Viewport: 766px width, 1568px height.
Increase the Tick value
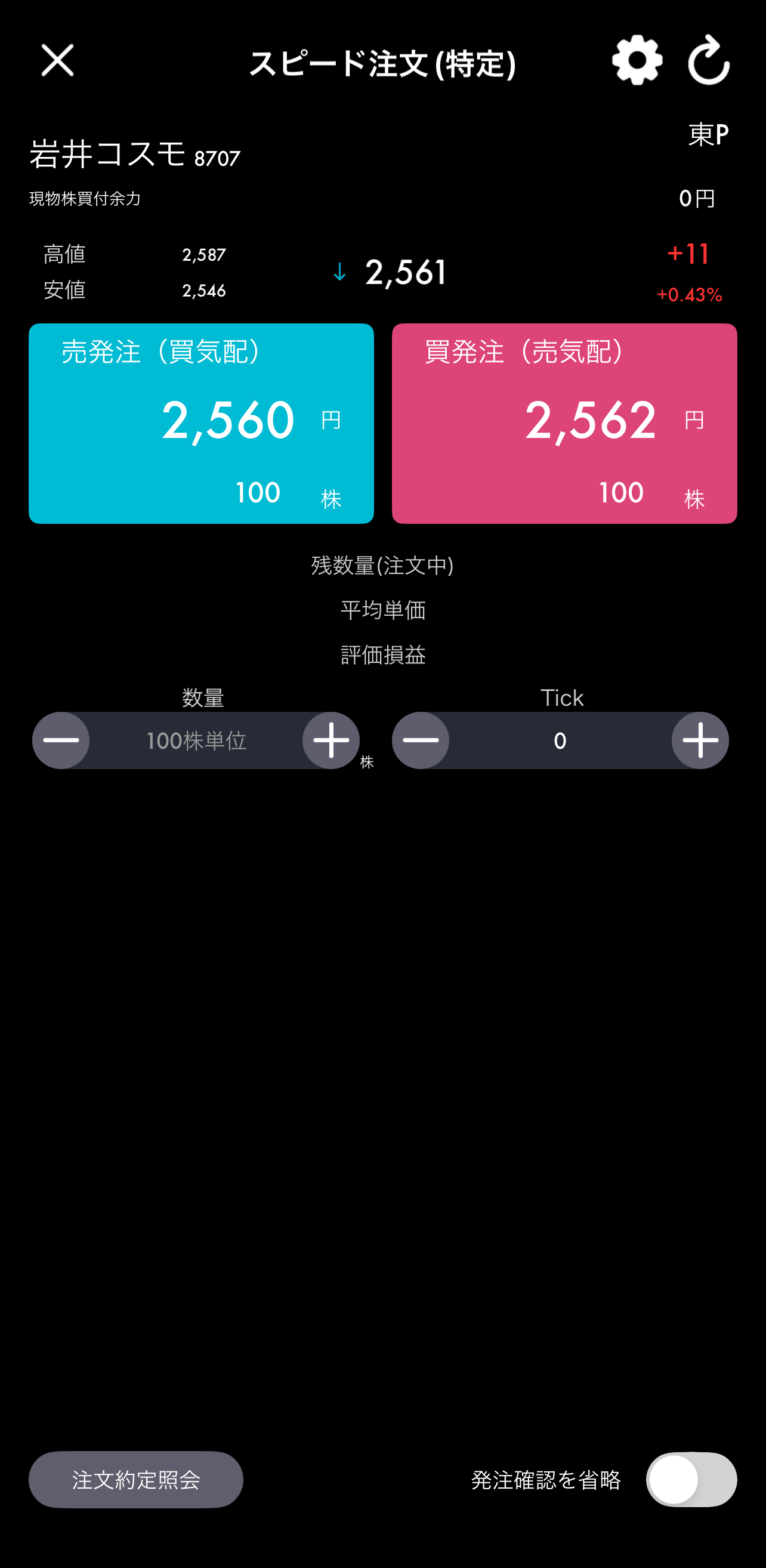coord(700,740)
